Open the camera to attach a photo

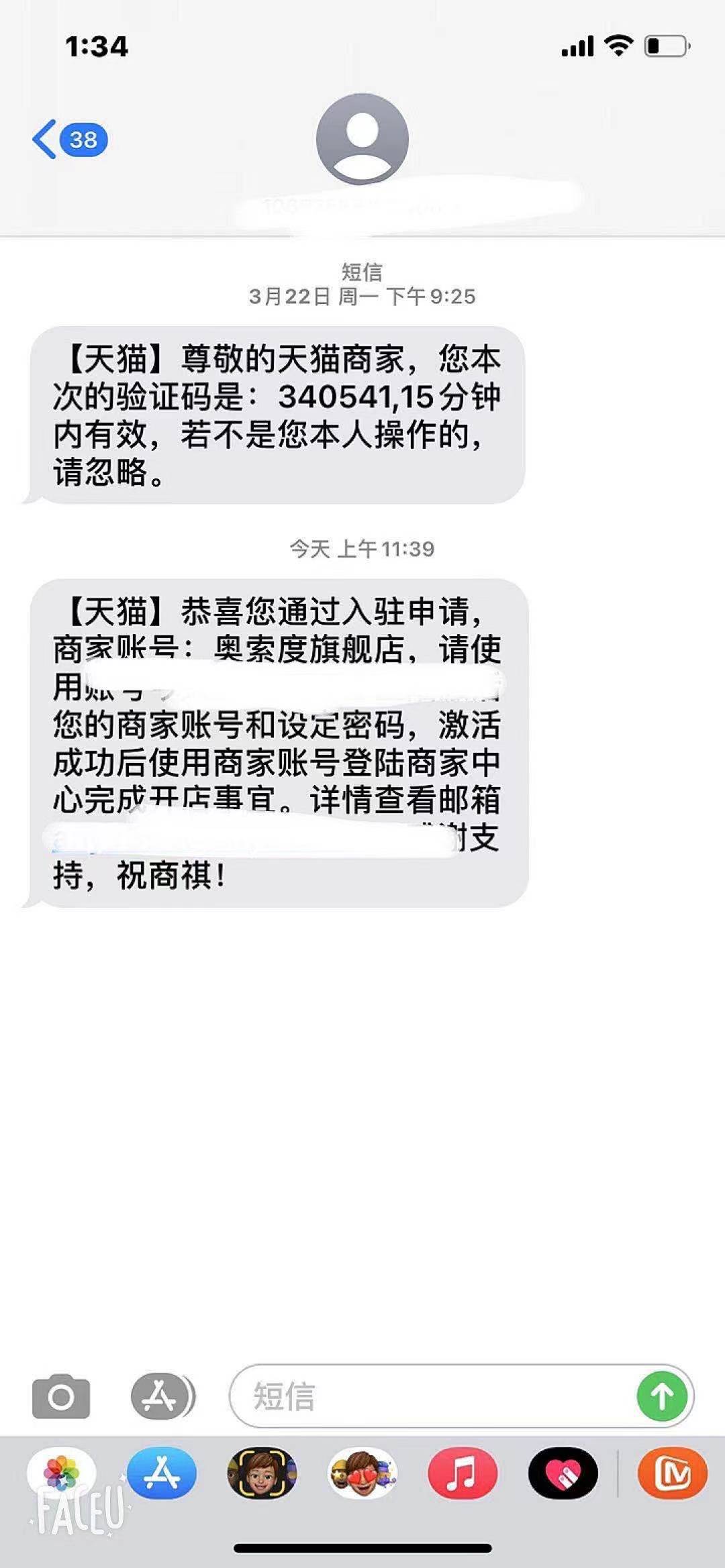61,1396
